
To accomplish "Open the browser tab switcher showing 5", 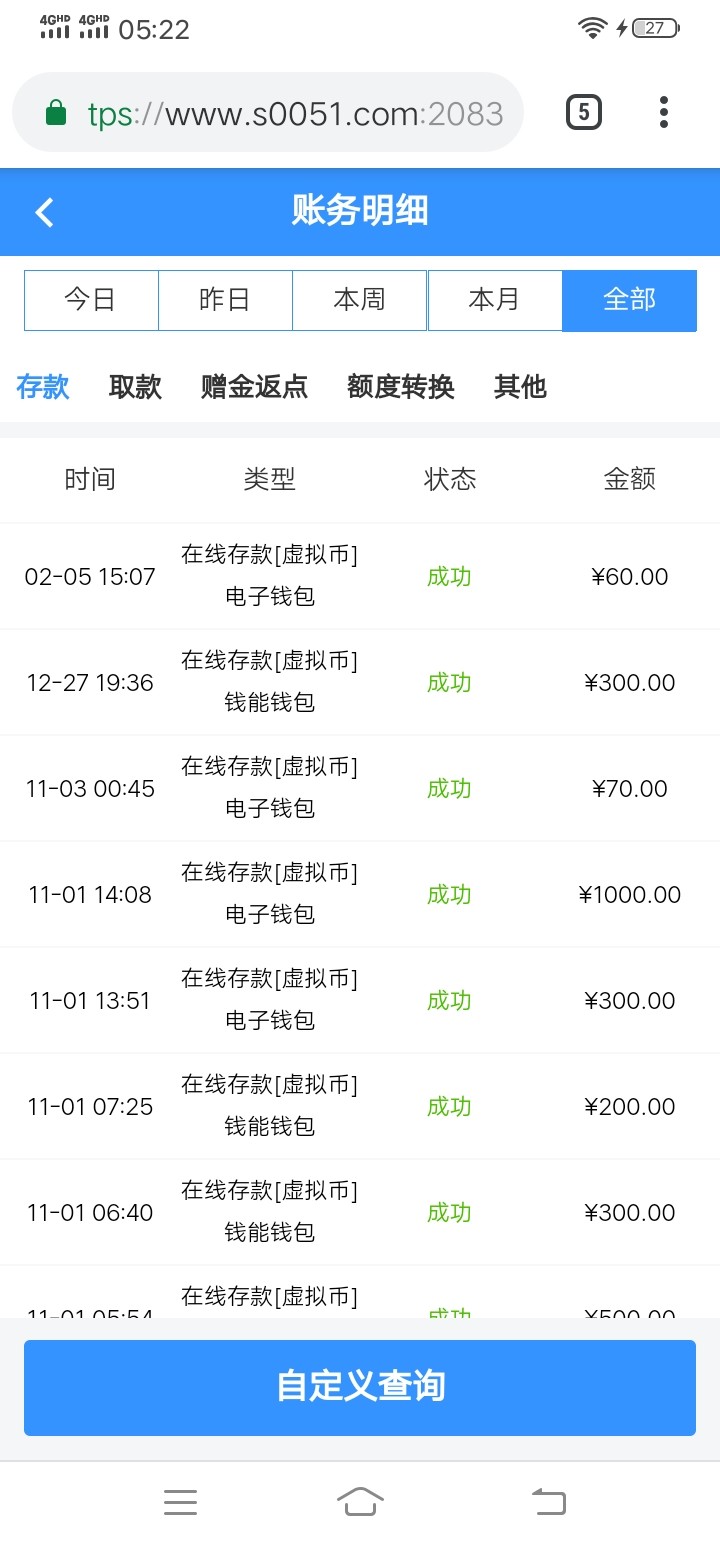I will (x=584, y=112).
